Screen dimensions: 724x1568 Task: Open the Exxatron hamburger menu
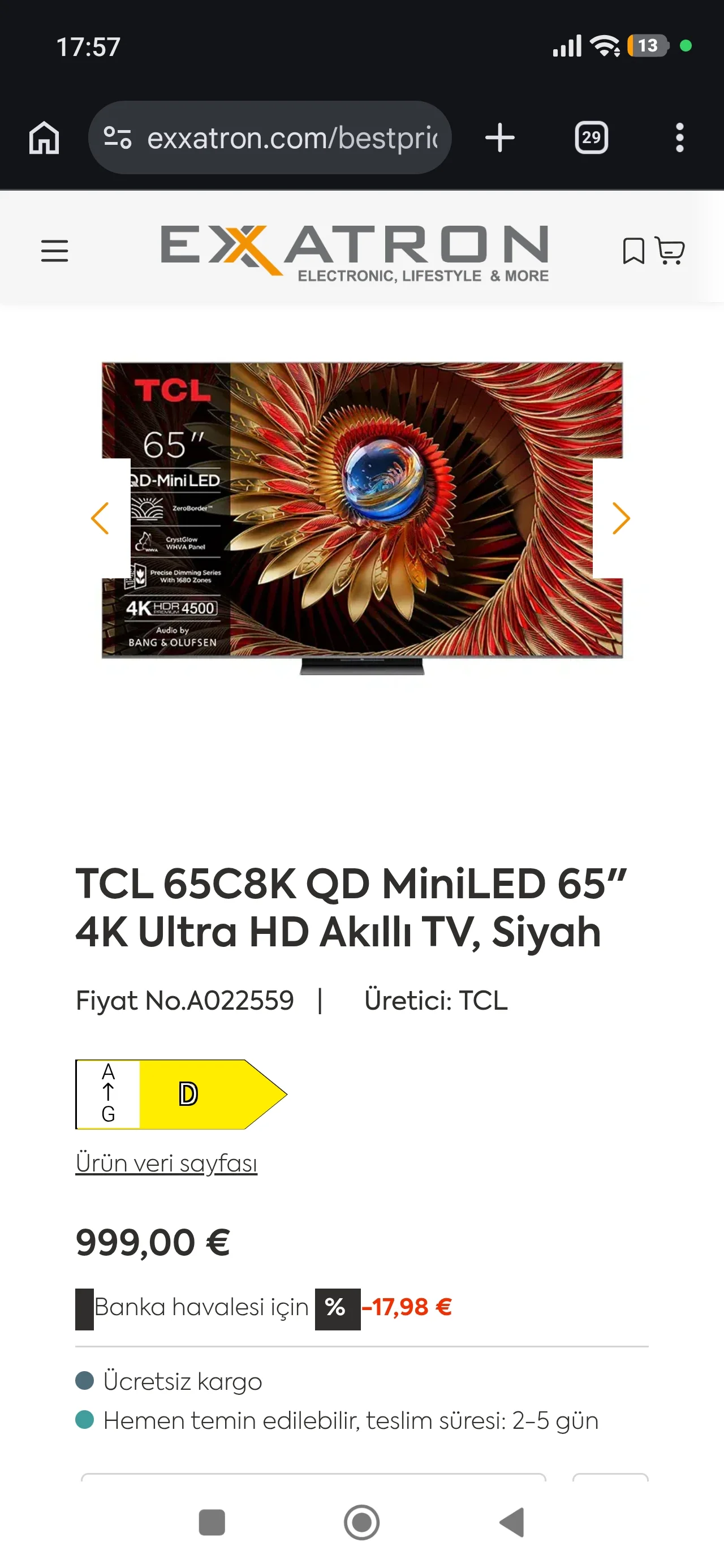[55, 251]
